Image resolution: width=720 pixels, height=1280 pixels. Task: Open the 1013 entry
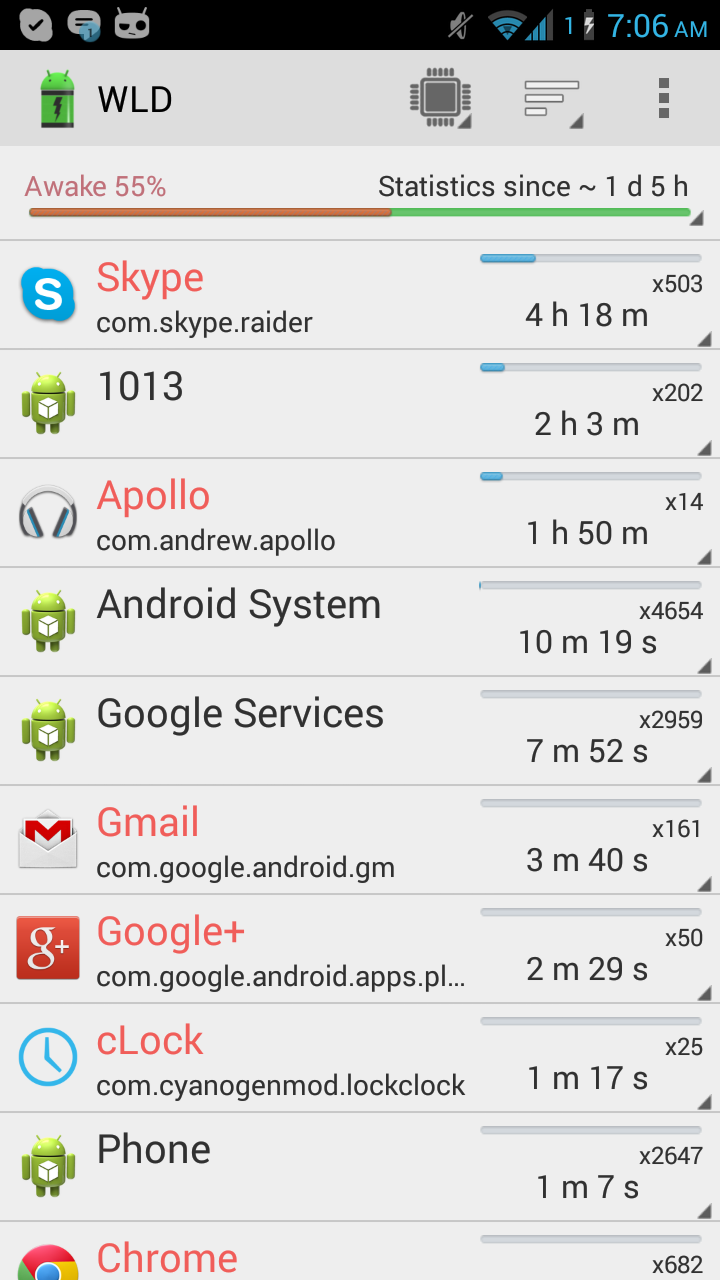[360, 404]
